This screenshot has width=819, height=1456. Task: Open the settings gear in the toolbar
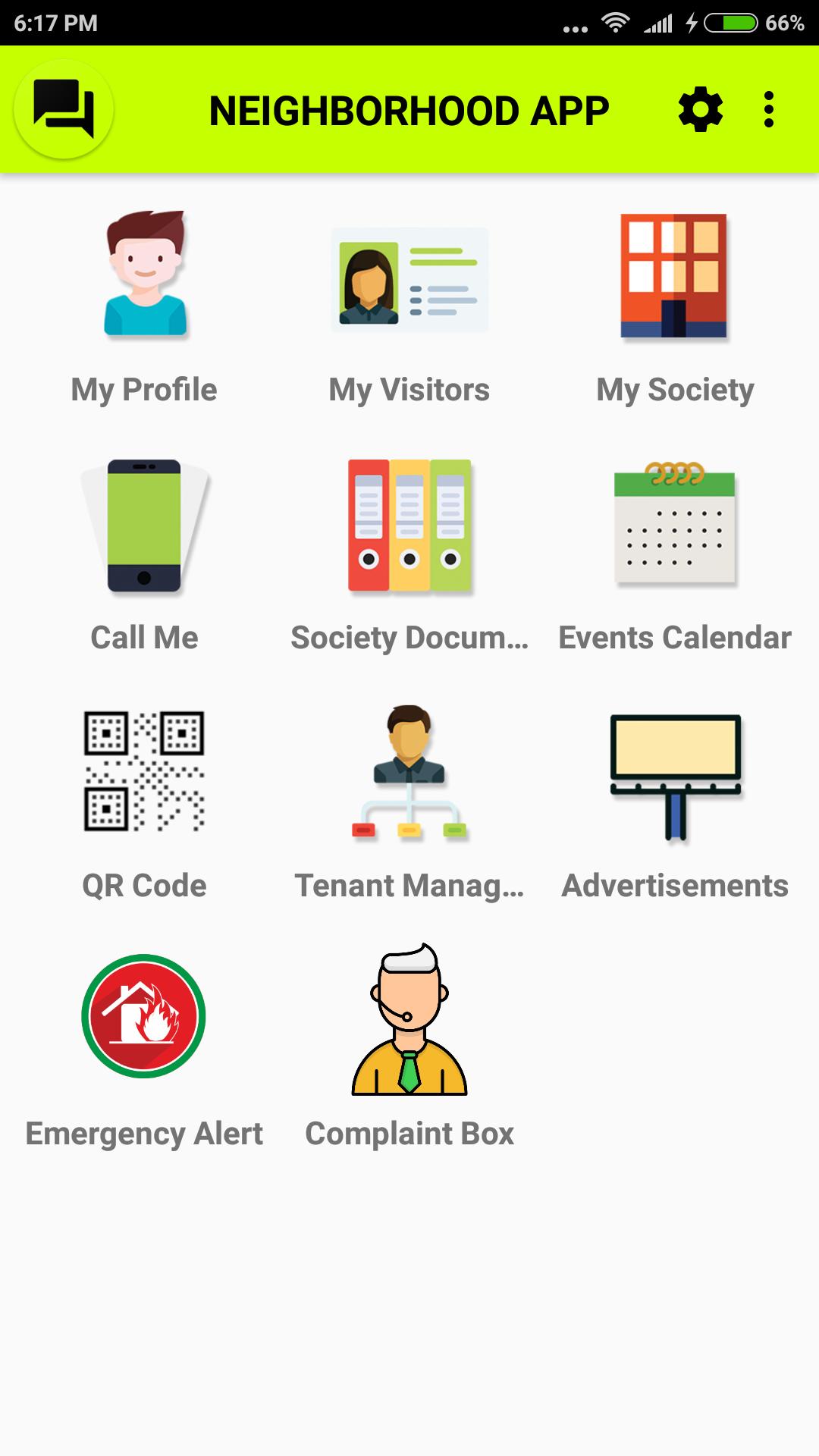pos(700,110)
